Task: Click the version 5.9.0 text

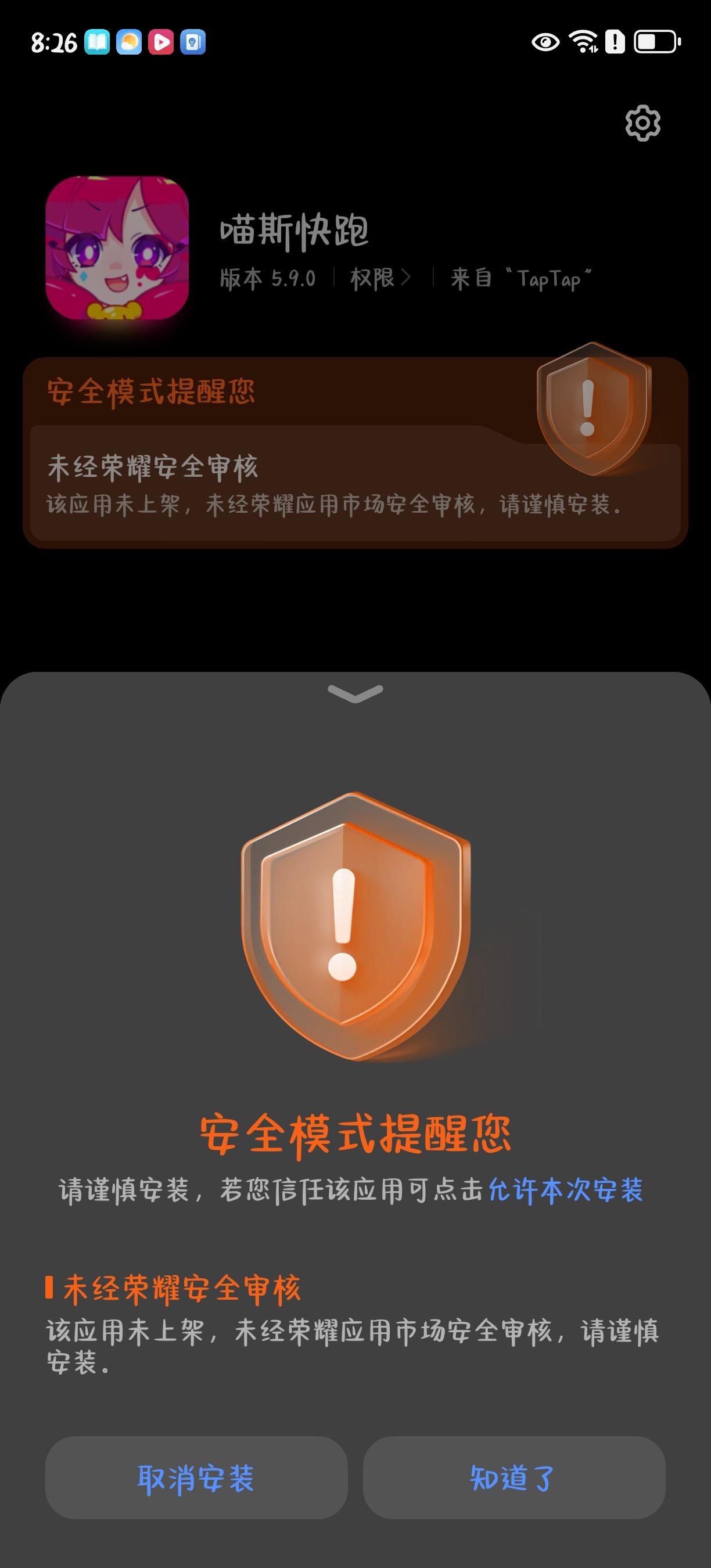Action: point(267,279)
